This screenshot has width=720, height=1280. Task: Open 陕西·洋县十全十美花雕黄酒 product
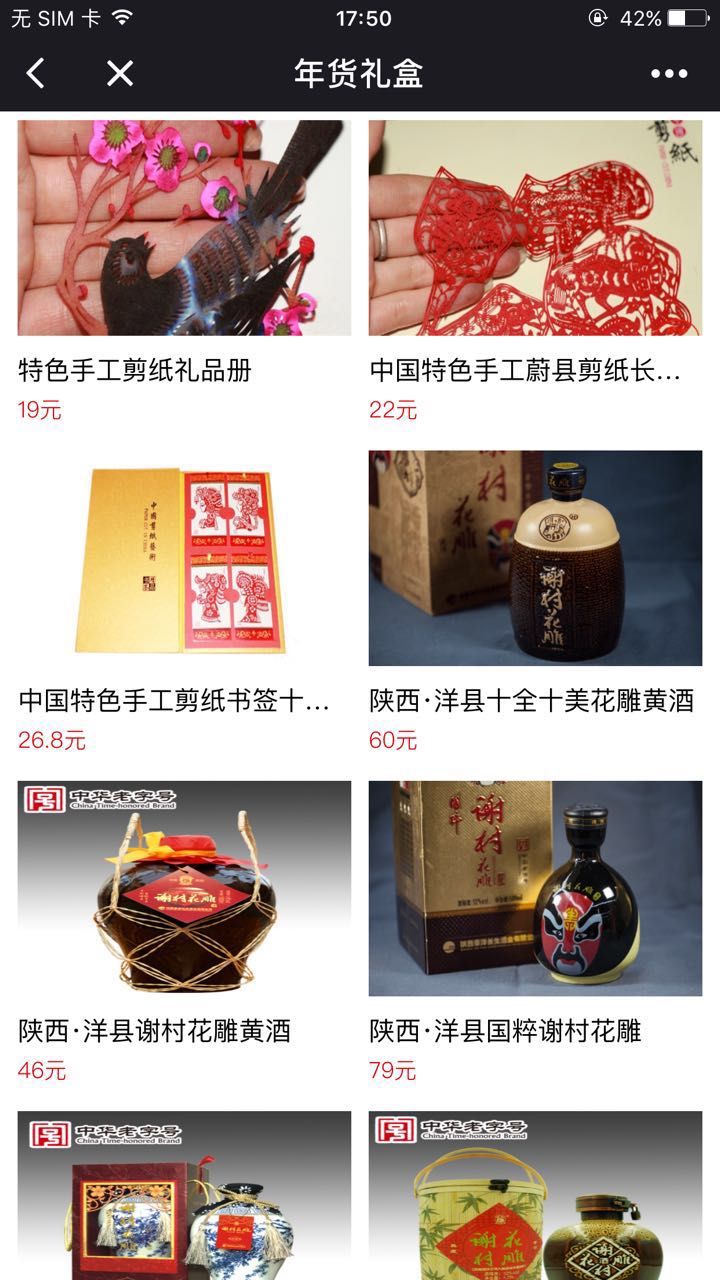(535, 559)
